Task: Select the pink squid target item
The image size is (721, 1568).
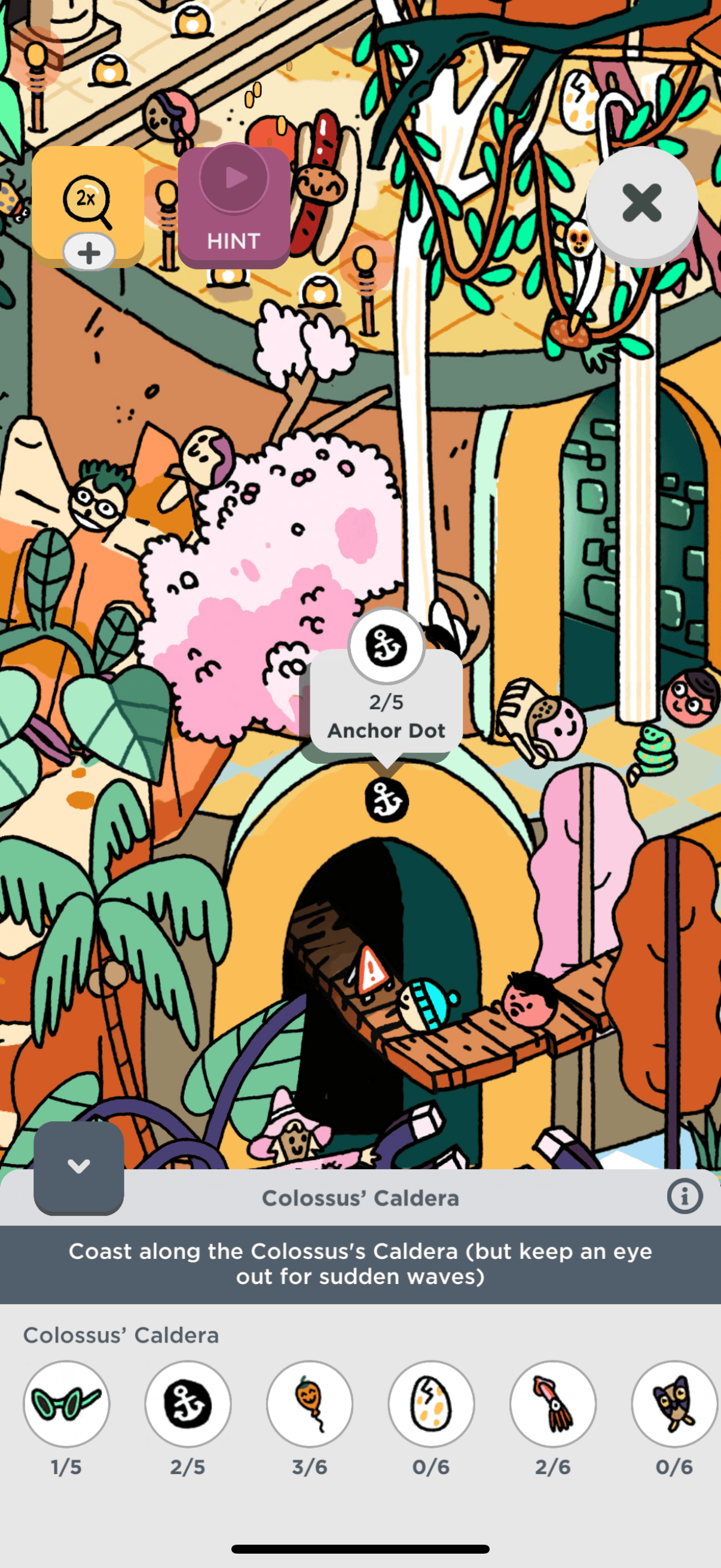Action: tap(552, 1404)
